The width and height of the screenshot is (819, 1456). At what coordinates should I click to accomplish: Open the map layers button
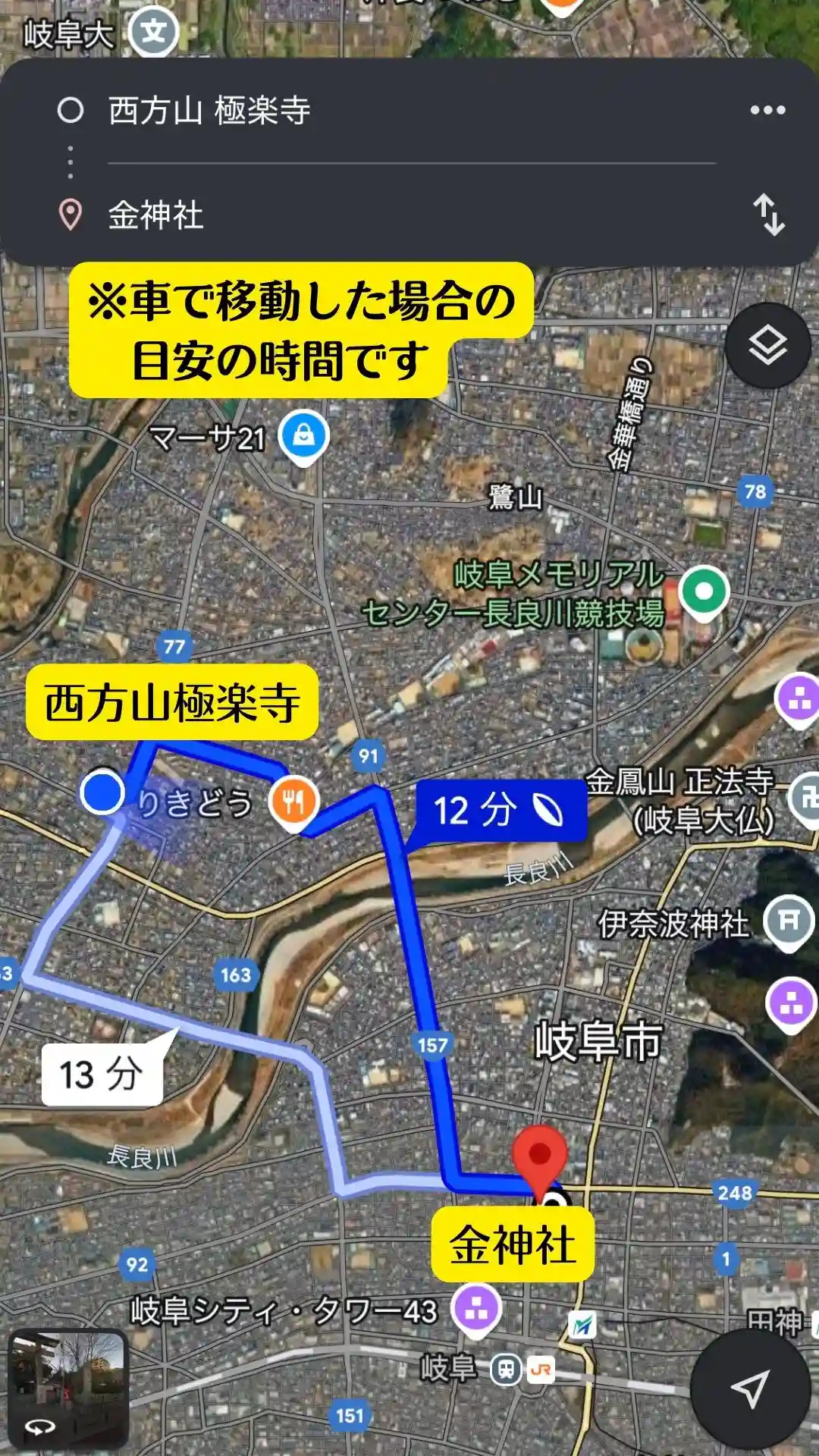[x=767, y=346]
